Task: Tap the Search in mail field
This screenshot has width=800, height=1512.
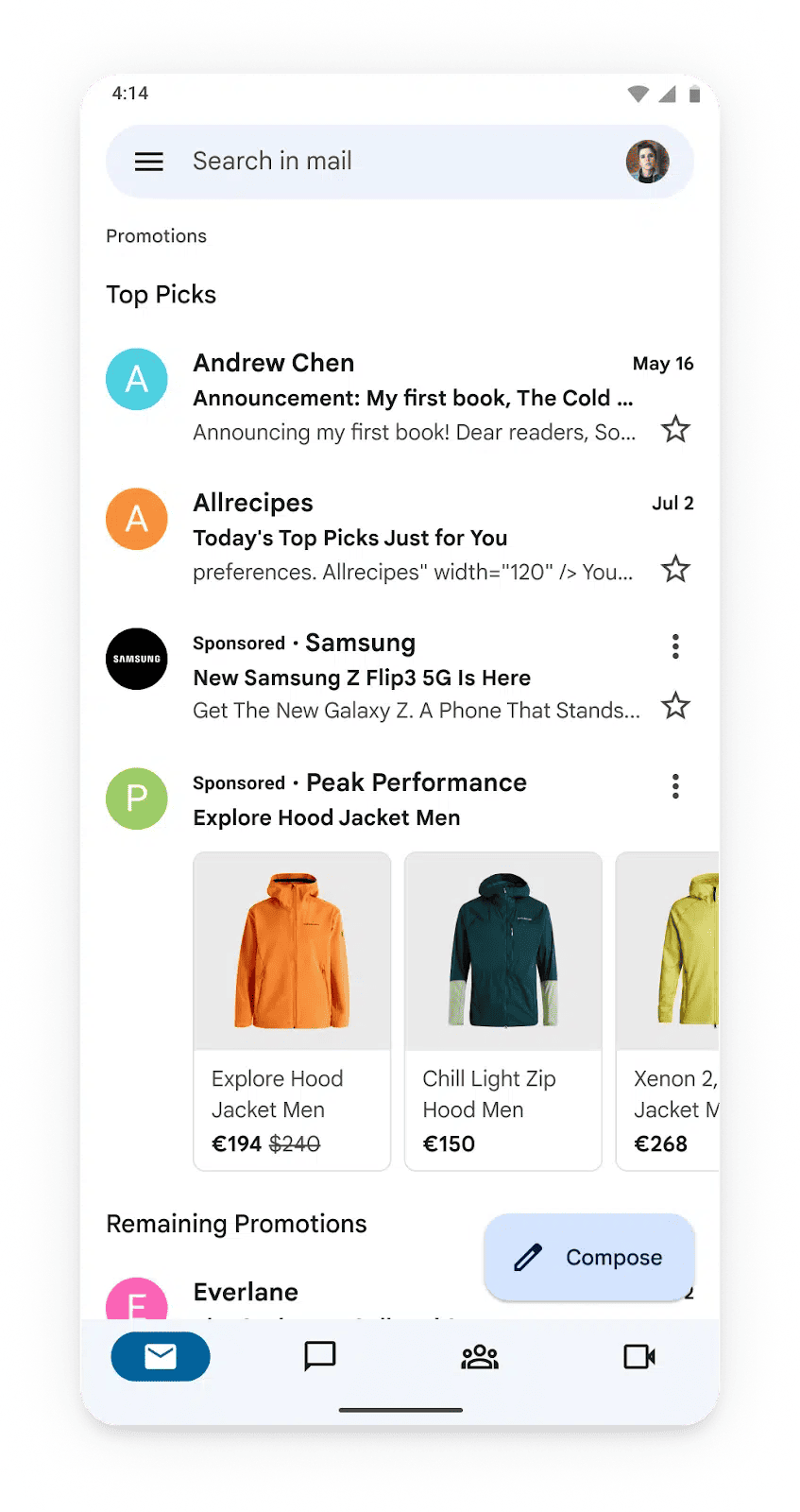Action: (x=378, y=162)
